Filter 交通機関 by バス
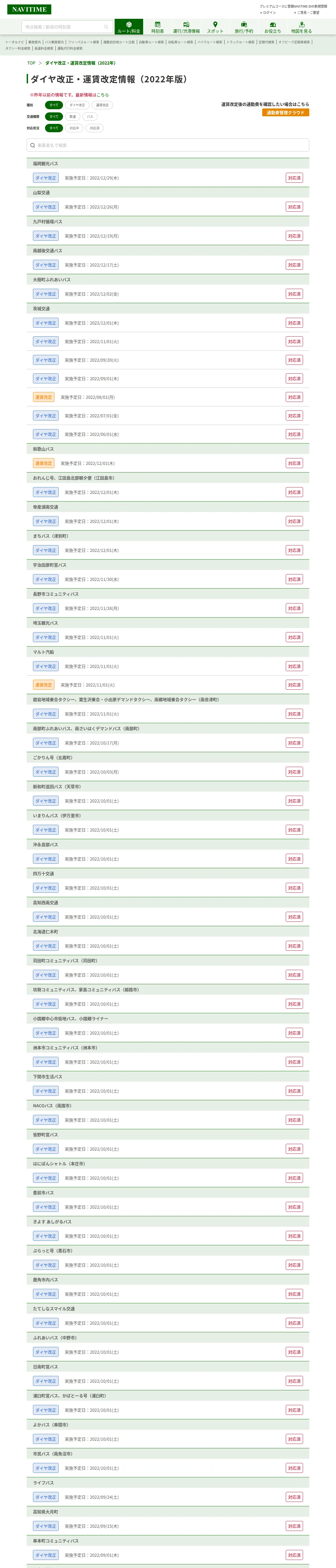Image resolution: width=336 pixels, height=1568 pixels. click(x=90, y=117)
